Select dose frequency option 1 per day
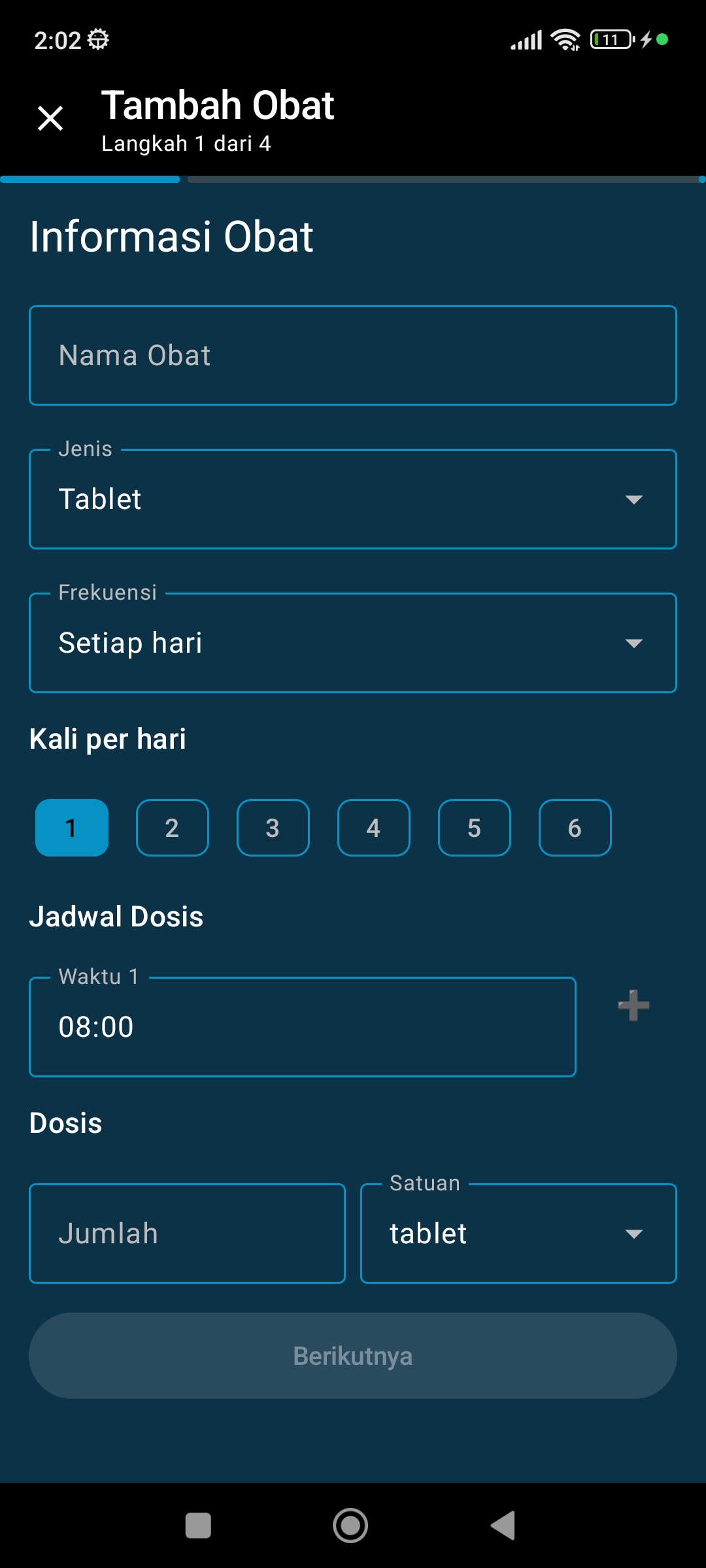The height and width of the screenshot is (1568, 706). [72, 827]
